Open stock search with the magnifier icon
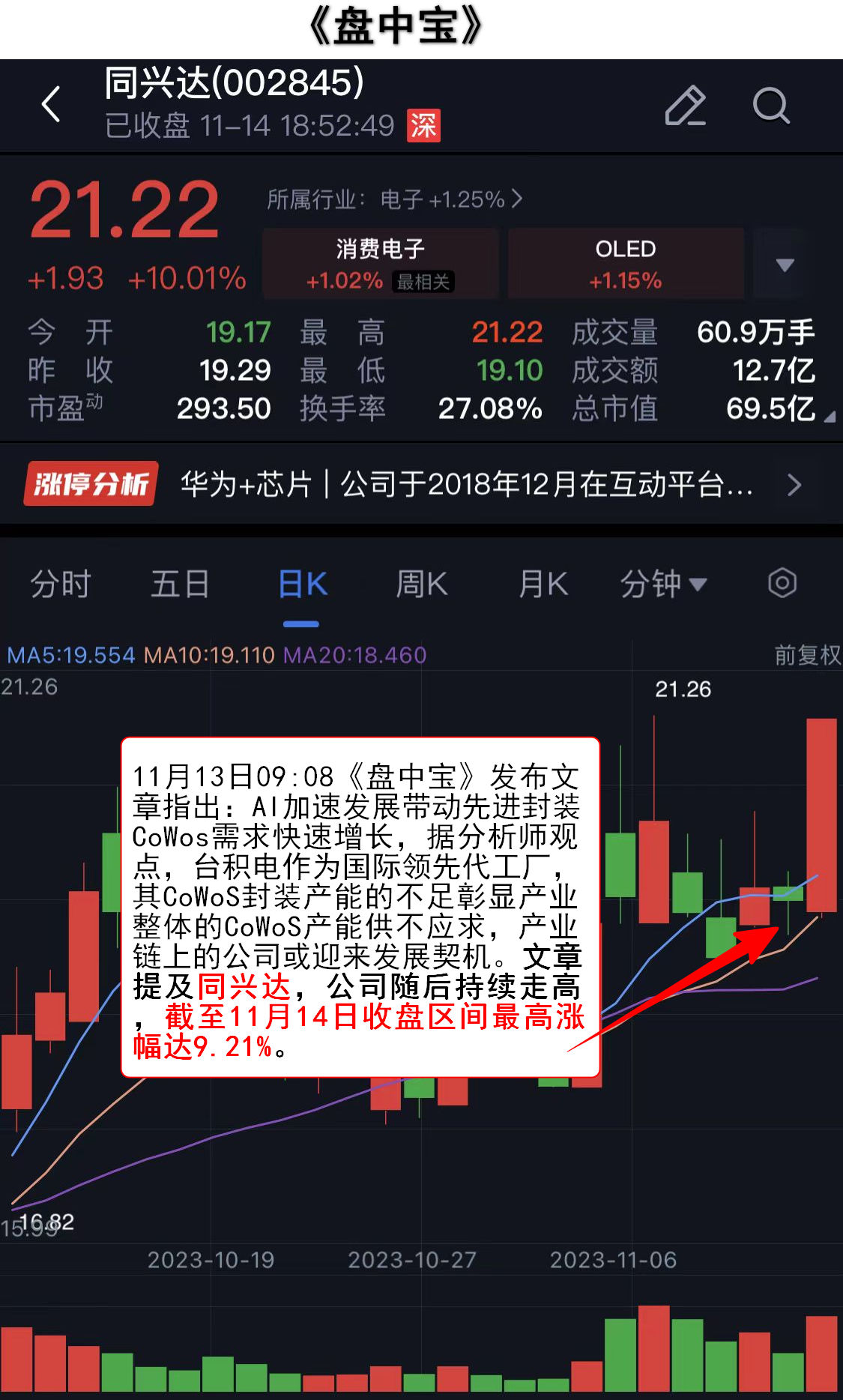843x1400 pixels. click(770, 106)
